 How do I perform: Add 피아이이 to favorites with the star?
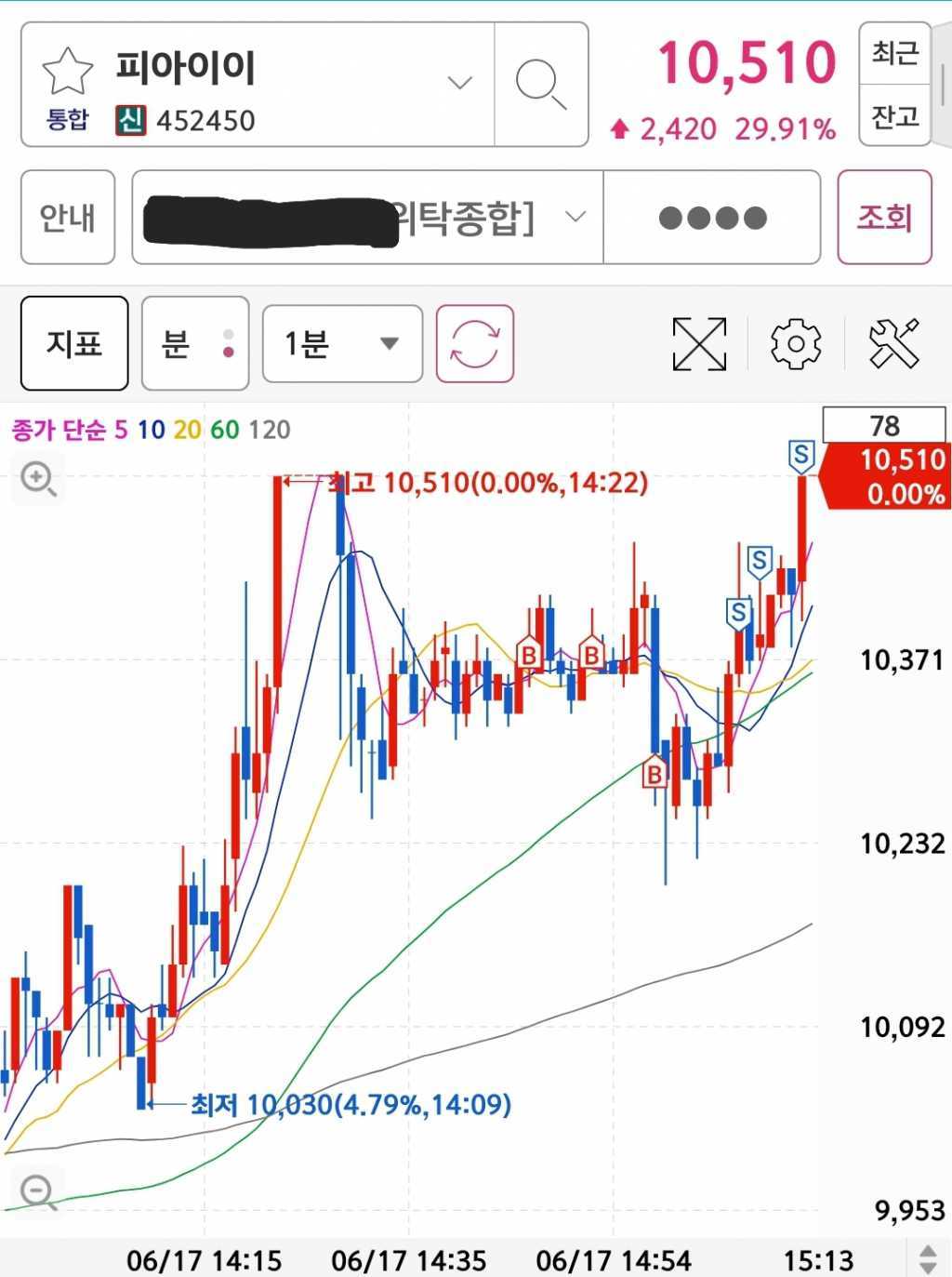click(67, 72)
